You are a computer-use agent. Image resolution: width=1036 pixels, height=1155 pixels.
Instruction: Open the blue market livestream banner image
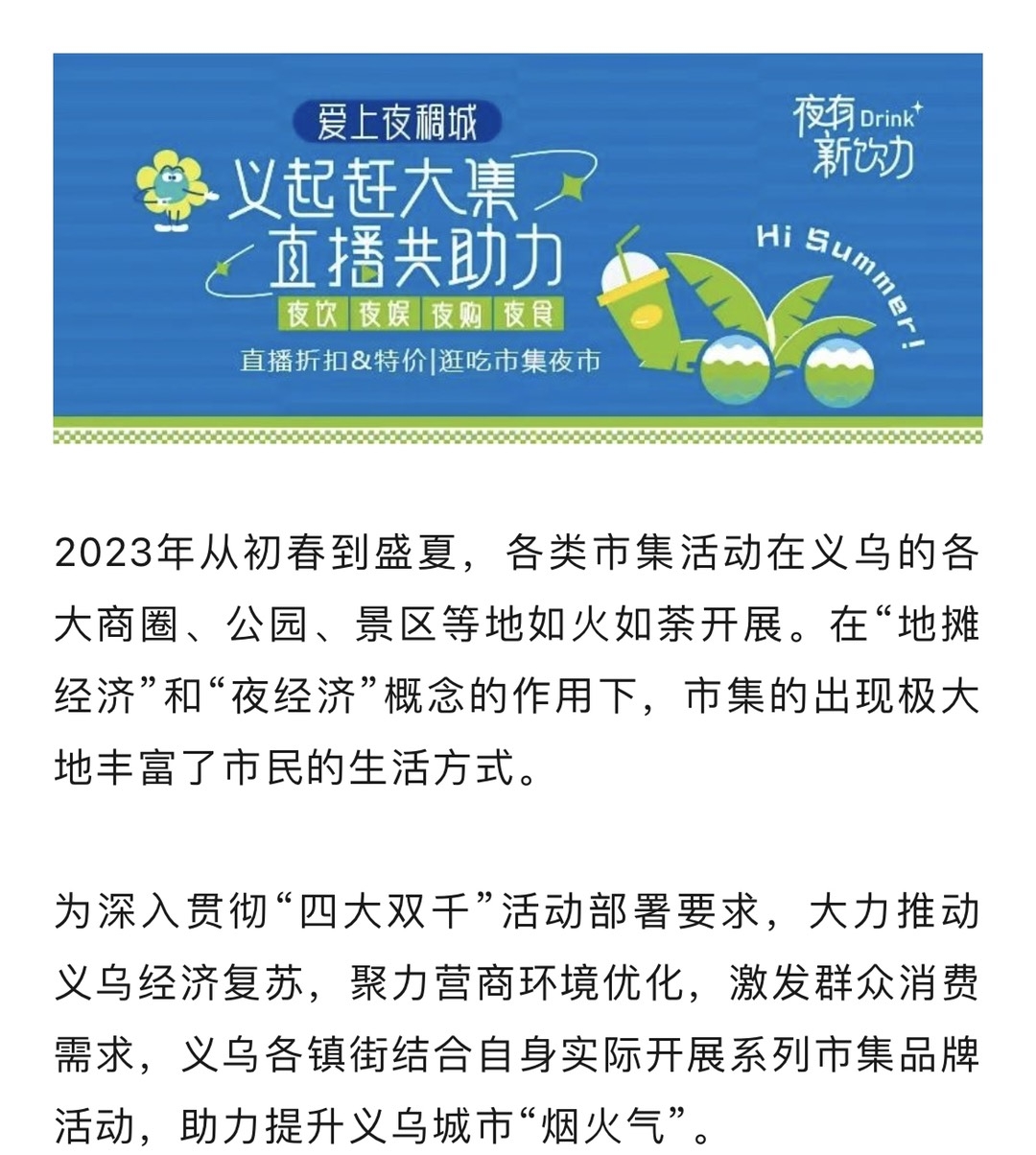[518, 247]
